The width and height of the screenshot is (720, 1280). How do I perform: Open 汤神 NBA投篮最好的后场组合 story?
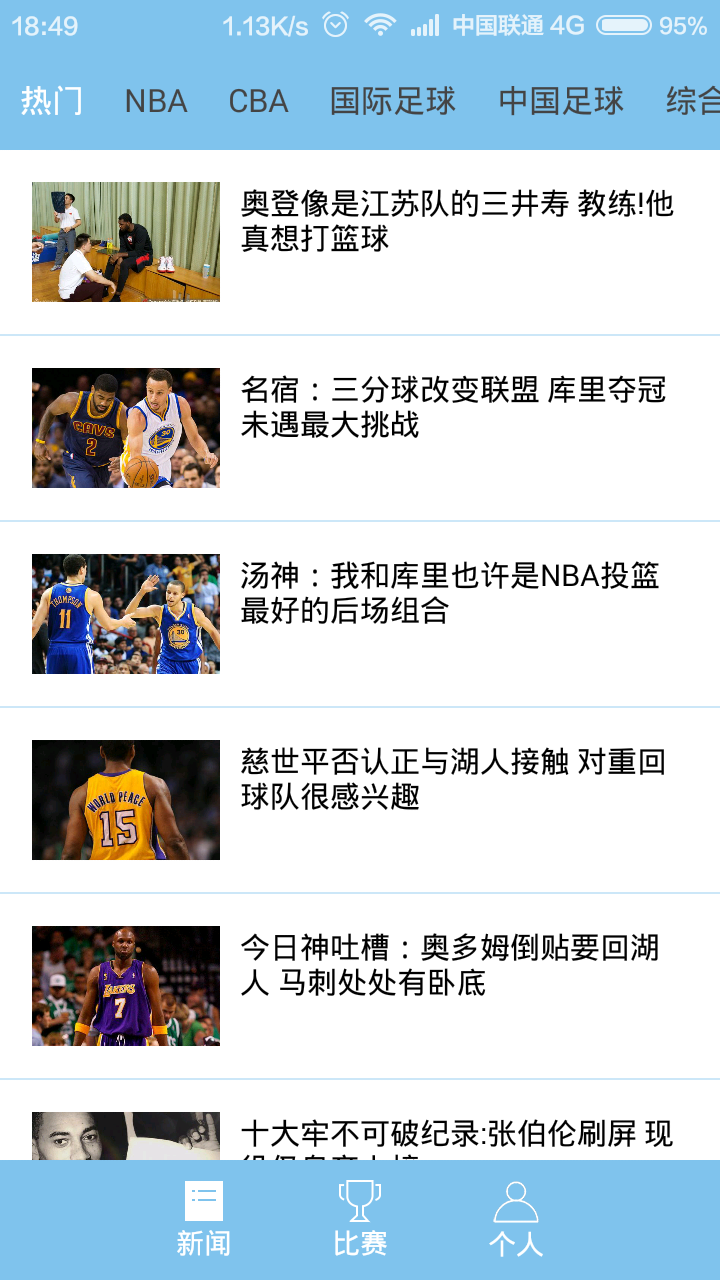pos(360,614)
